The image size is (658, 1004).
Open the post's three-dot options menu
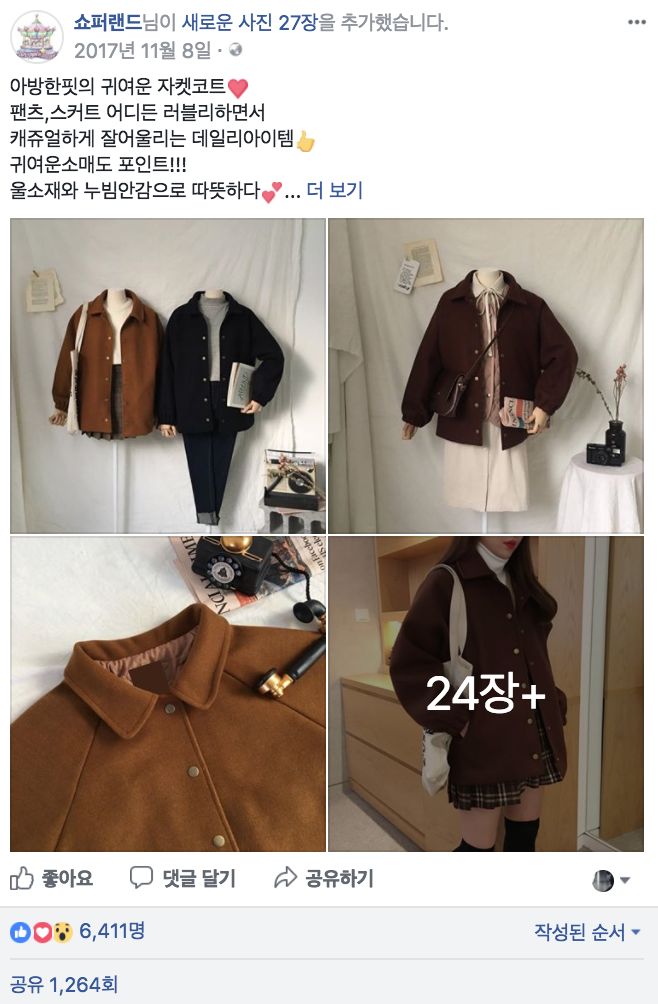636,22
